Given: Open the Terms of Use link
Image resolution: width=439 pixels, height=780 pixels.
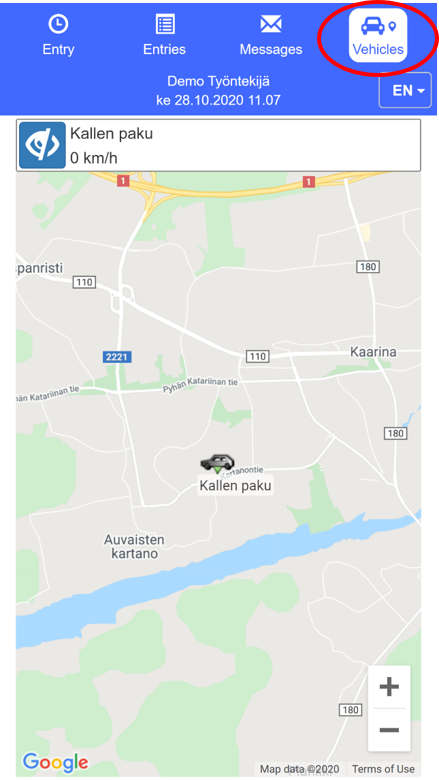Looking at the screenshot, I should 383,769.
